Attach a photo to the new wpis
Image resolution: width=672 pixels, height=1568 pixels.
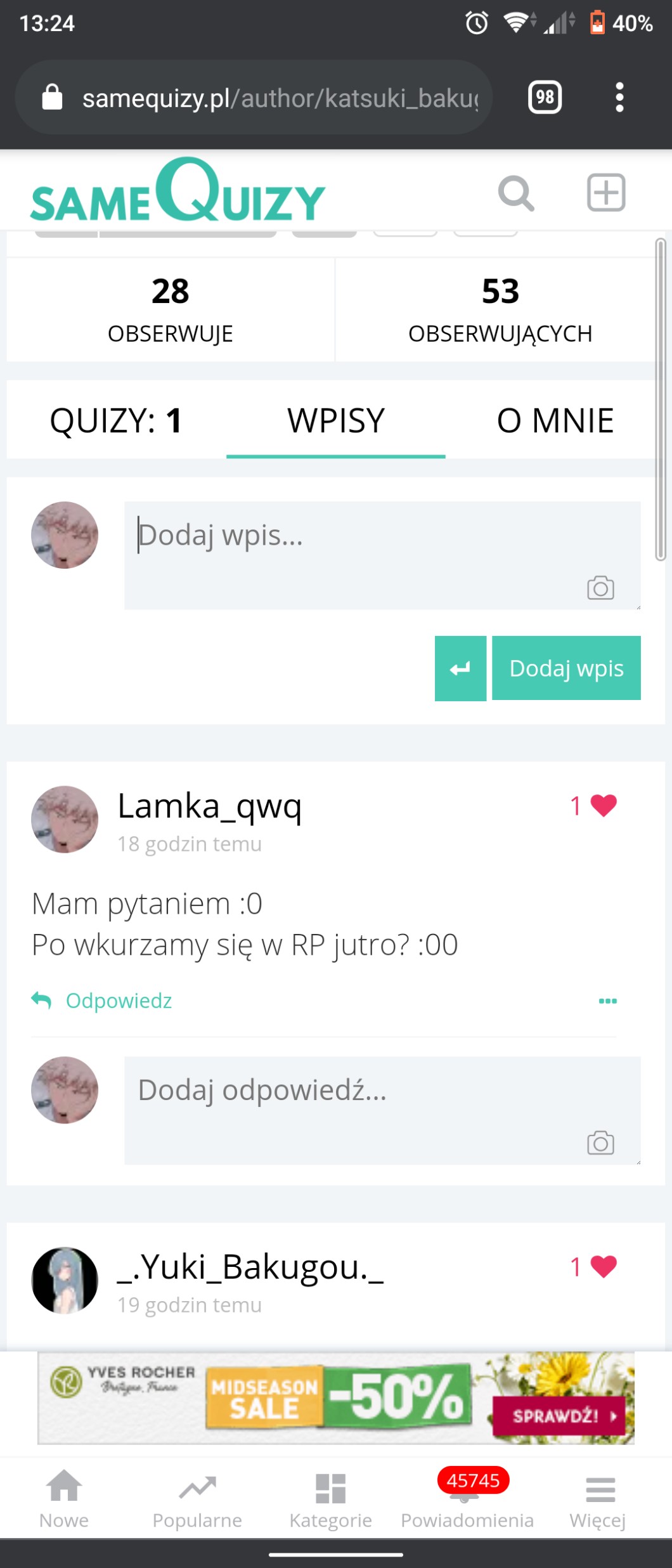tap(600, 588)
